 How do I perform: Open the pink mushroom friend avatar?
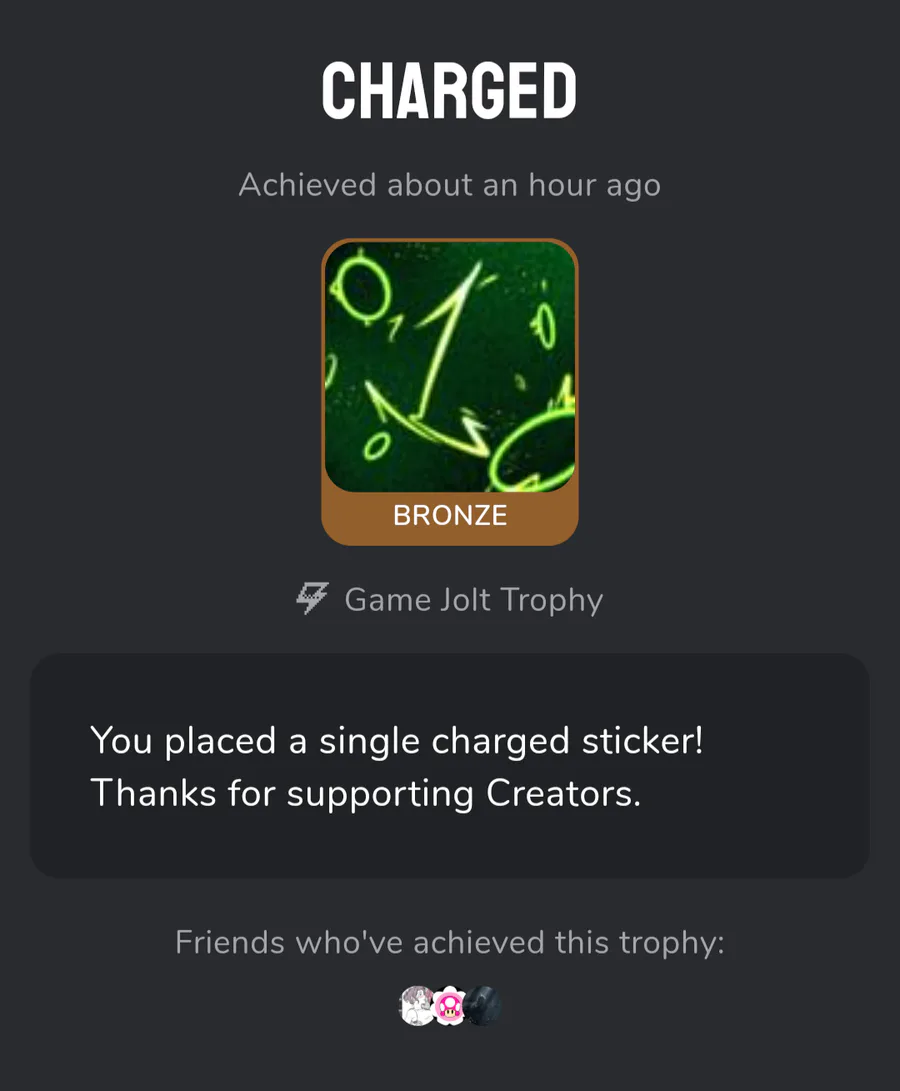[450, 1006]
